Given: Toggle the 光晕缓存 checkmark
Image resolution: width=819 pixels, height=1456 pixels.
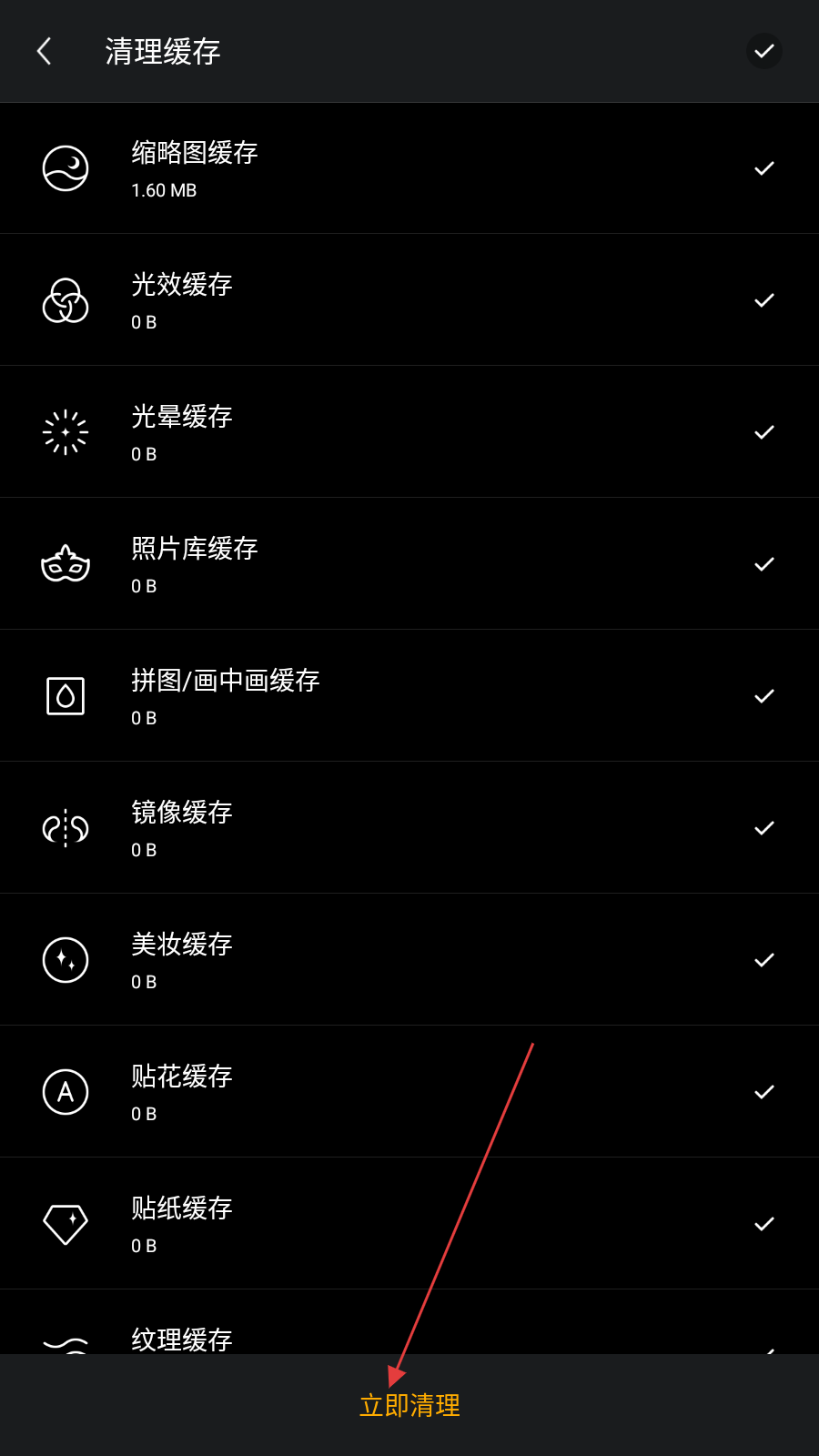Looking at the screenshot, I should [764, 432].
